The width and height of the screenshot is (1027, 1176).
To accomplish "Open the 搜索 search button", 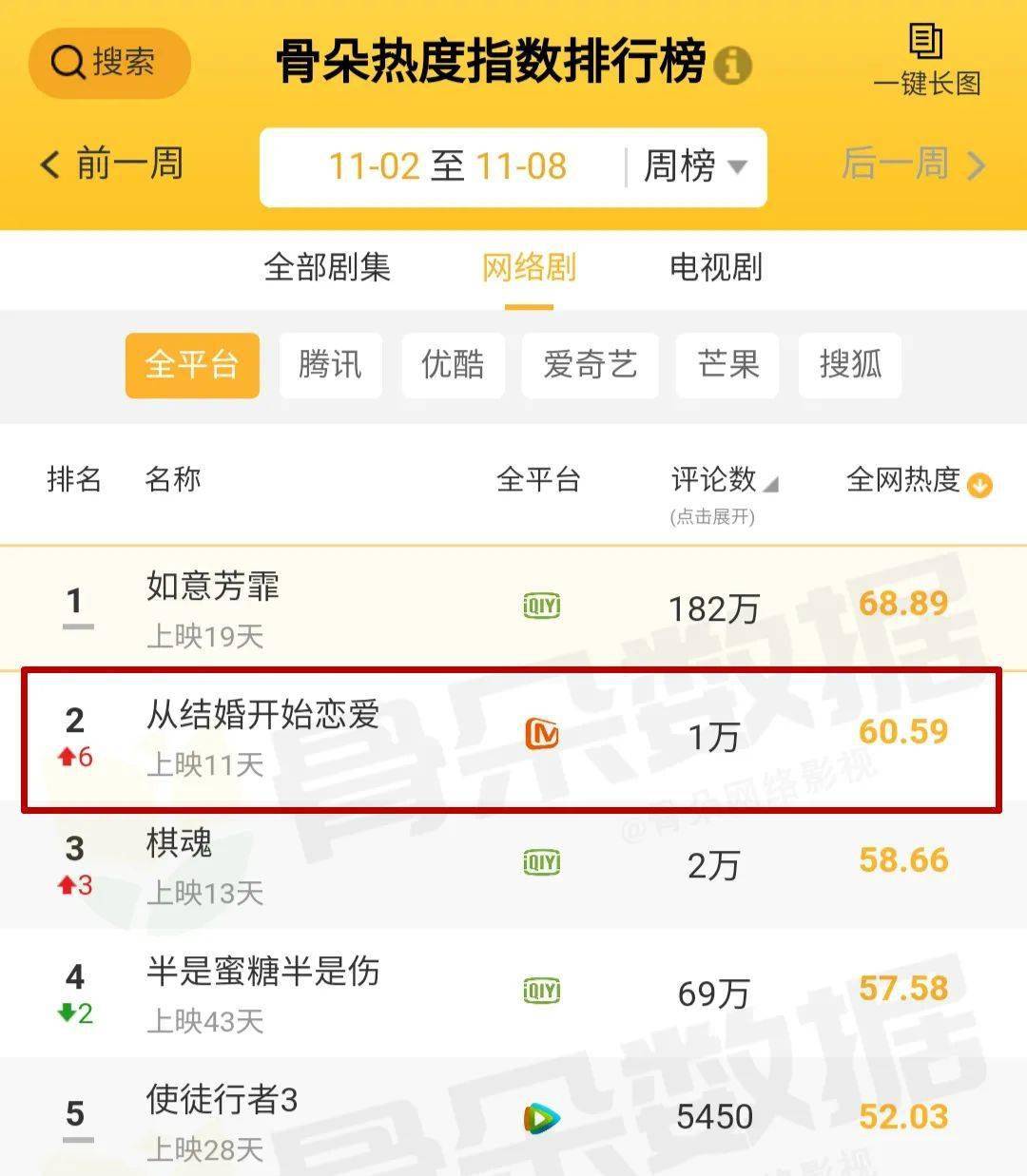I will tap(109, 63).
